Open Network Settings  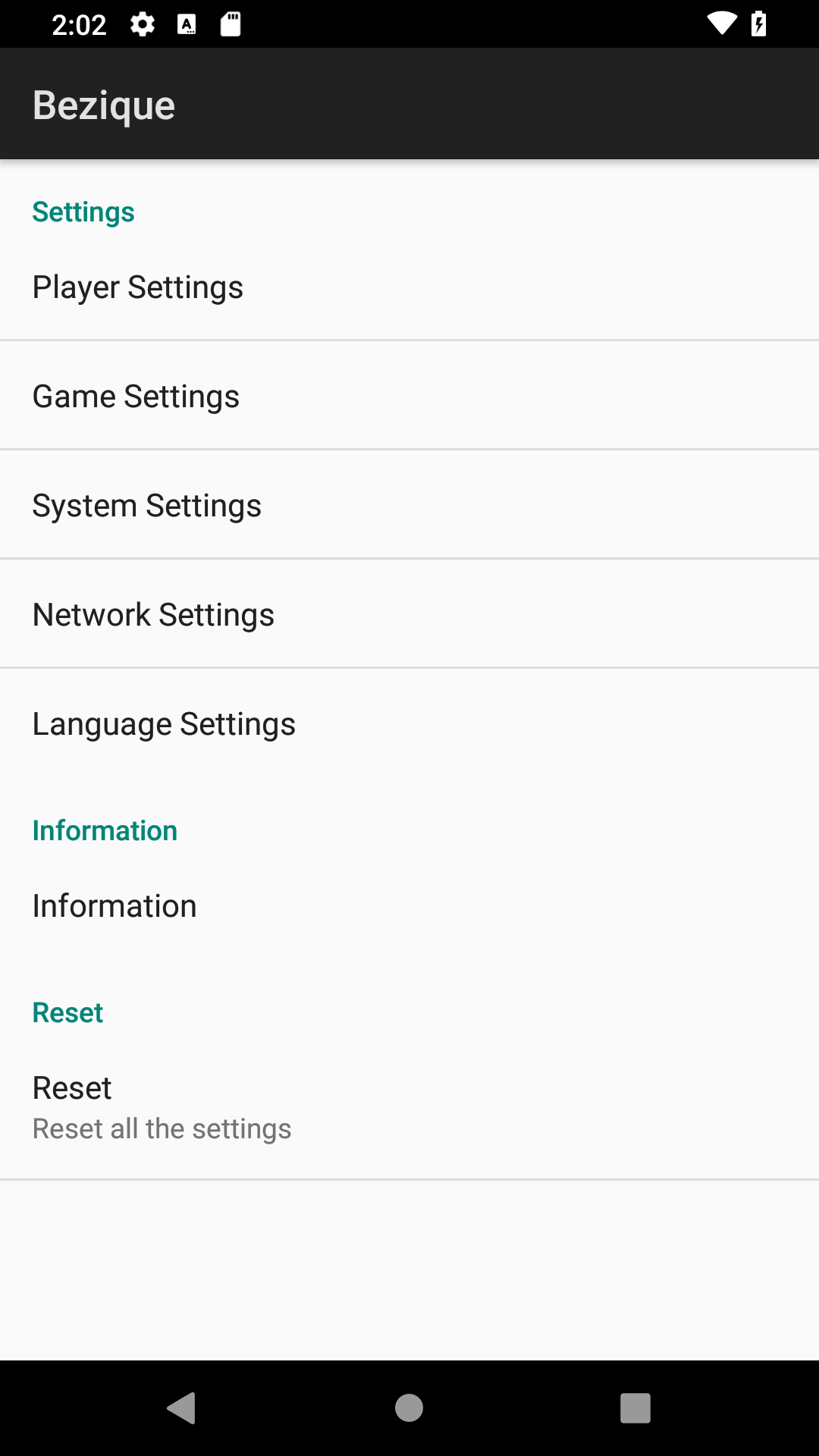[153, 613]
